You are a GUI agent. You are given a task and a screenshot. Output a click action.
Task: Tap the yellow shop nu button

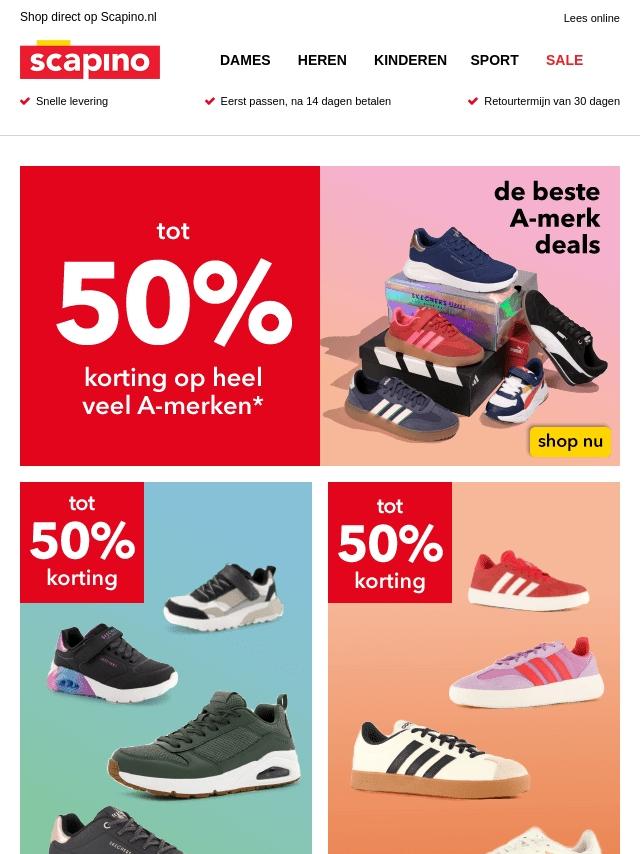570,441
